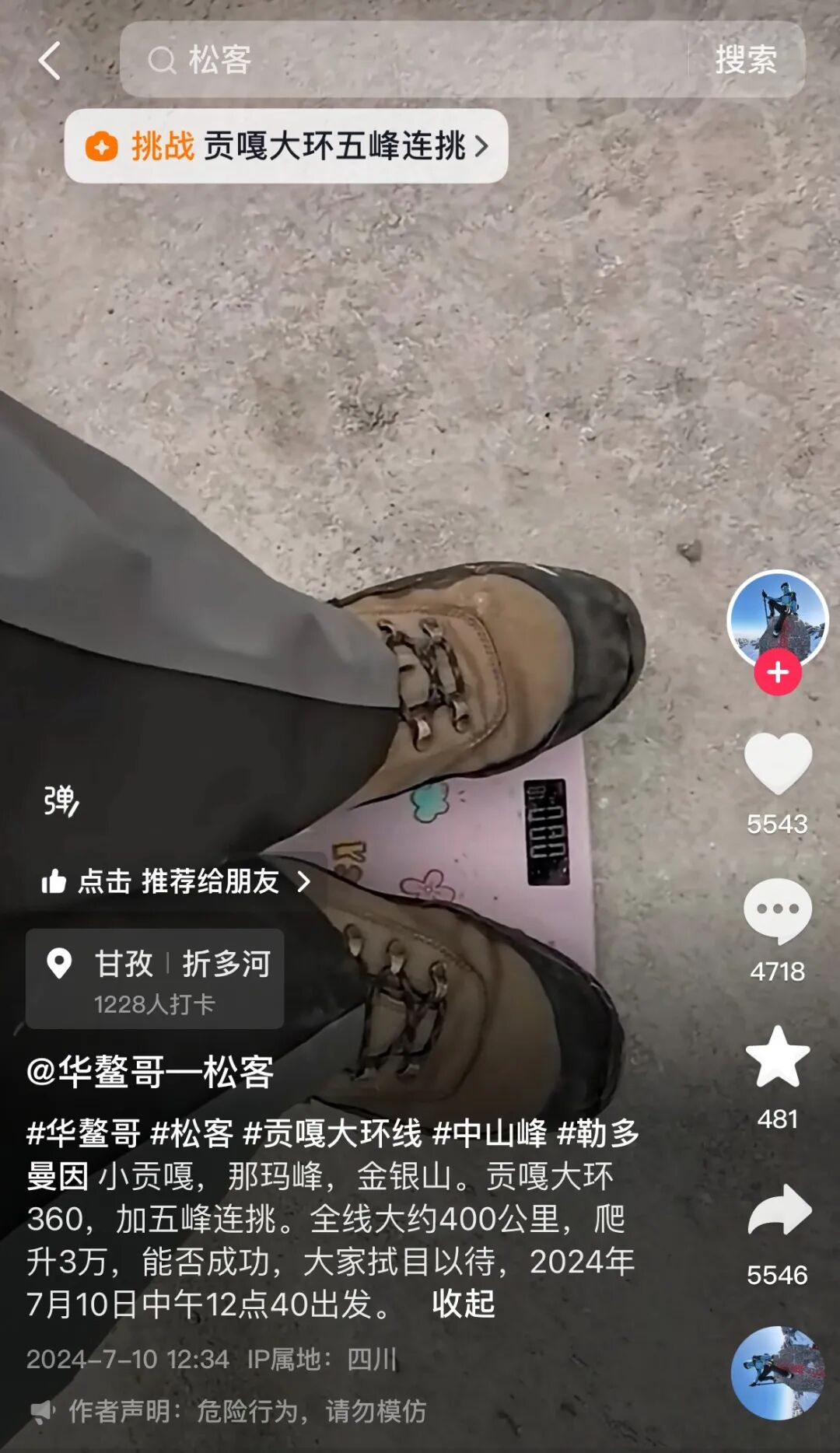Follow the author with the red plus

pos(777,673)
